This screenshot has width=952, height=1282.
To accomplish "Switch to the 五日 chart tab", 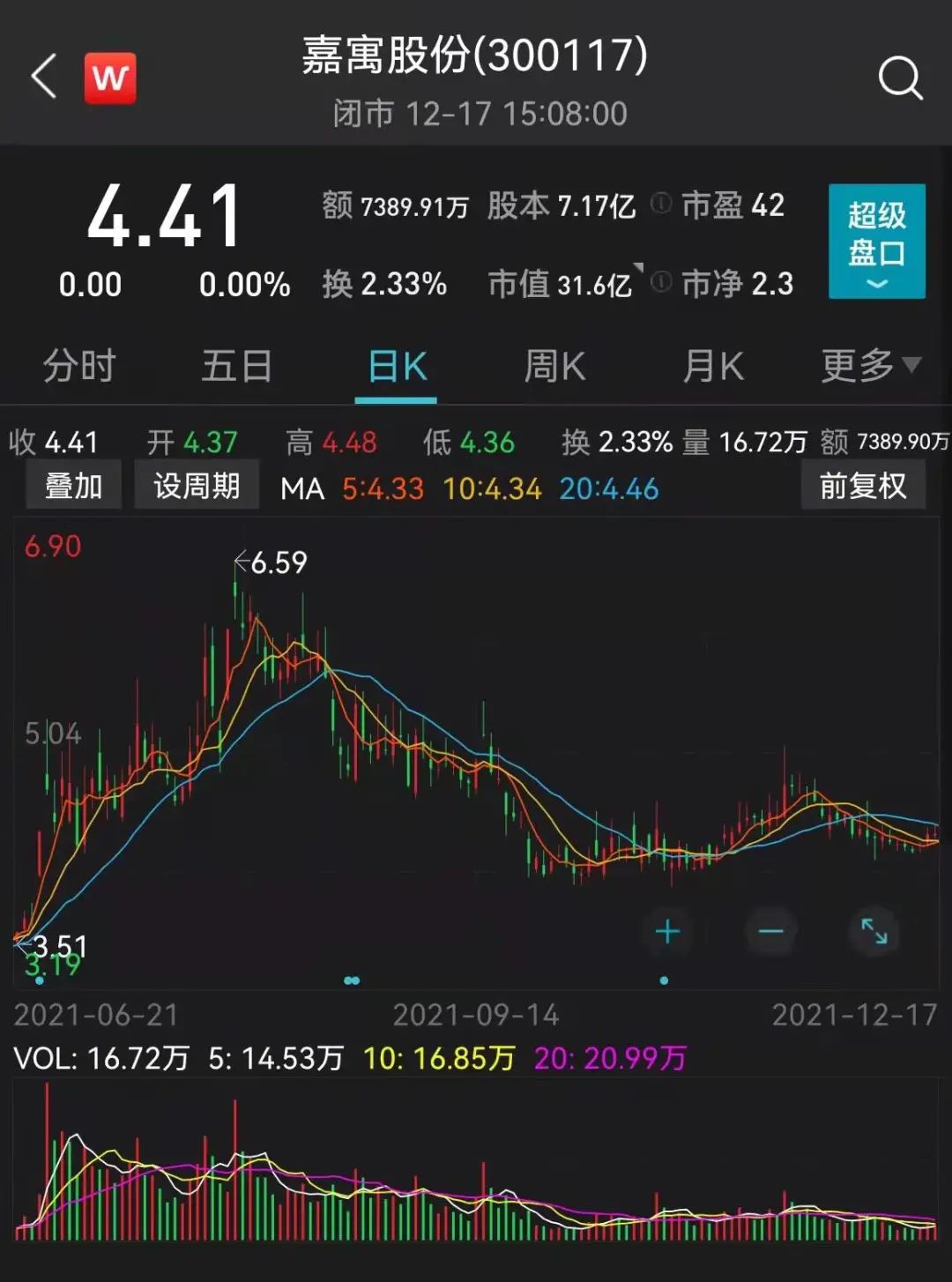I will (x=236, y=366).
